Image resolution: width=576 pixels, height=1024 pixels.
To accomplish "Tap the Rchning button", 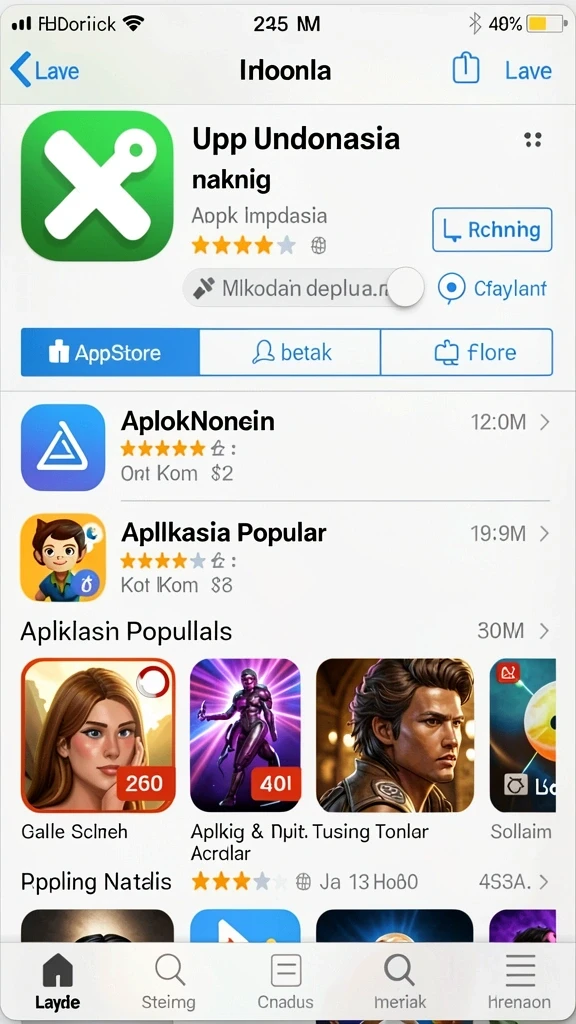I will pos(492,229).
